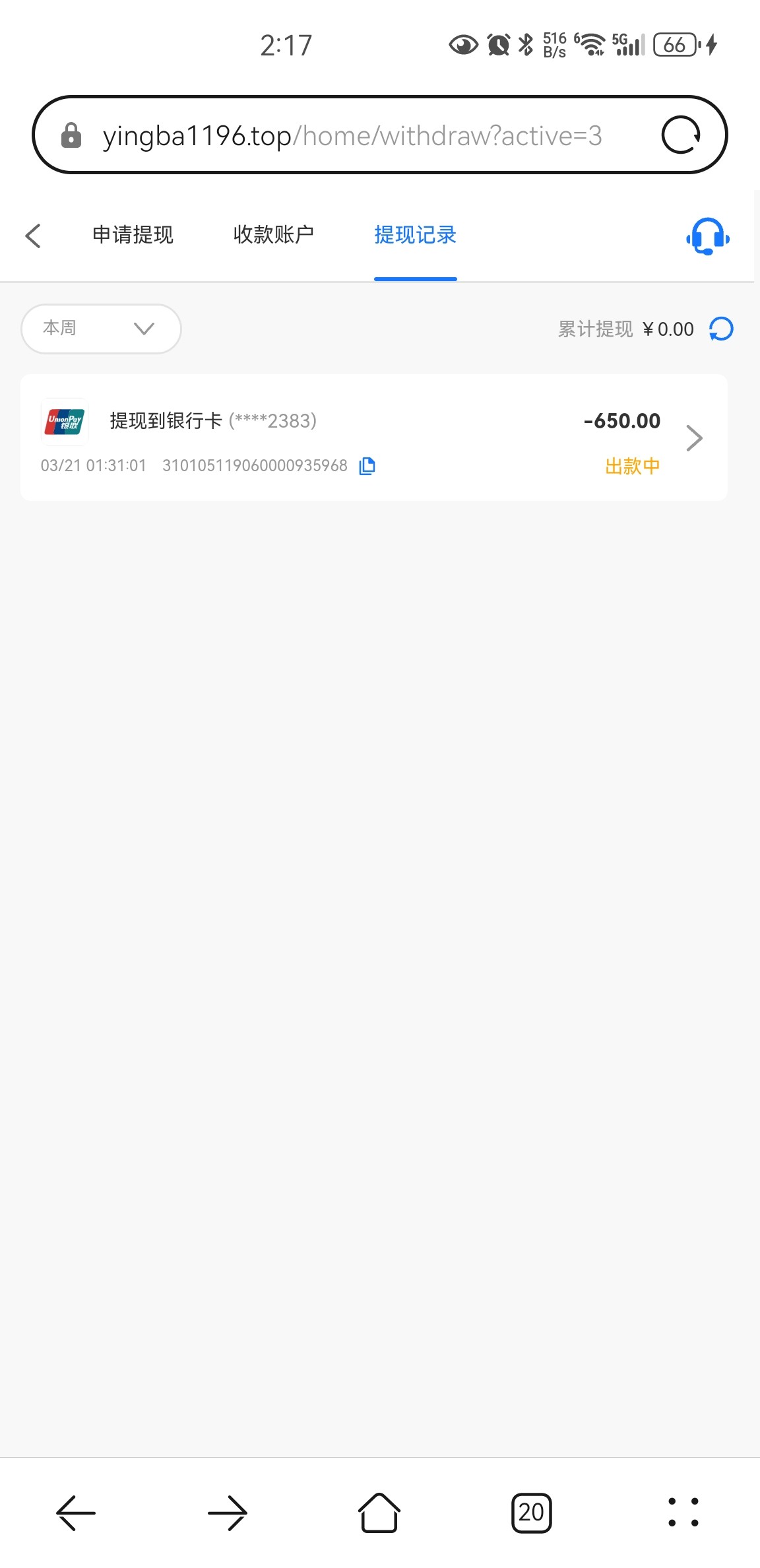760x1568 pixels.
Task: Go to browser home screen
Action: [379, 1513]
